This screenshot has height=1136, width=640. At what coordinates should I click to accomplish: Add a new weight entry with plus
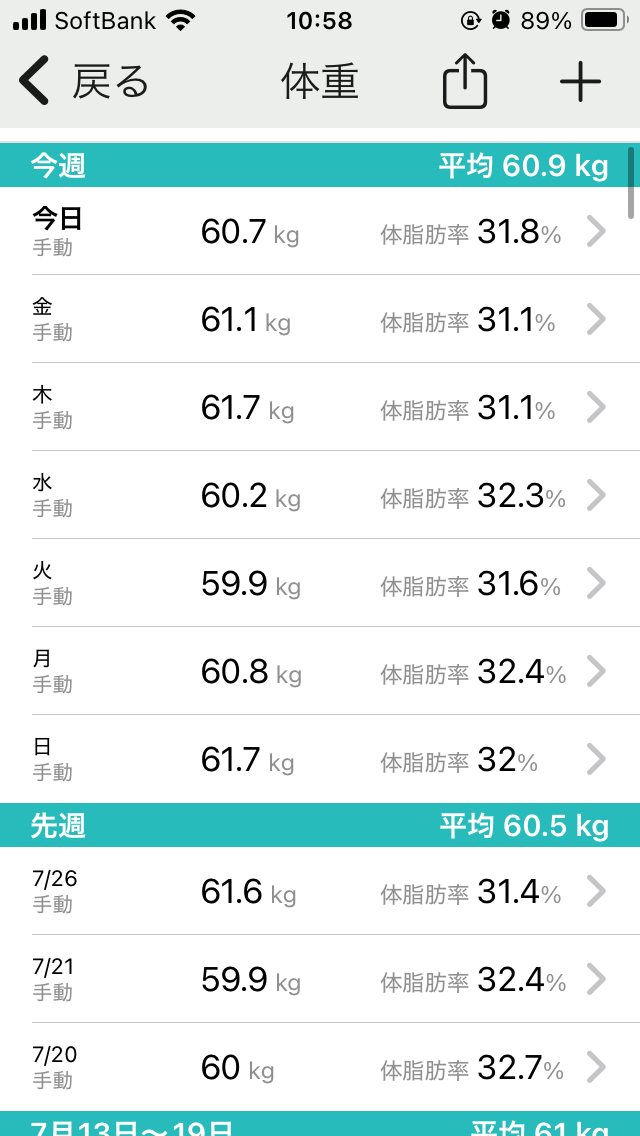click(581, 81)
